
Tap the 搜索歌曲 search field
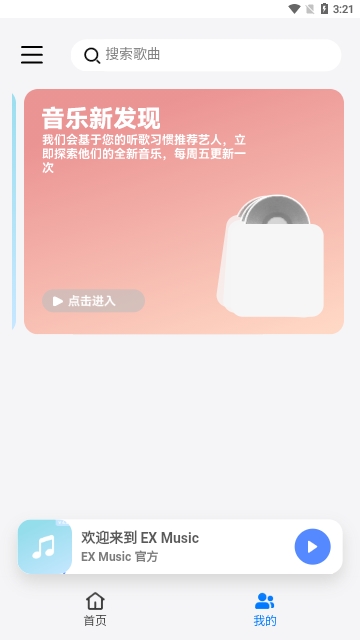pyautogui.click(x=206, y=55)
